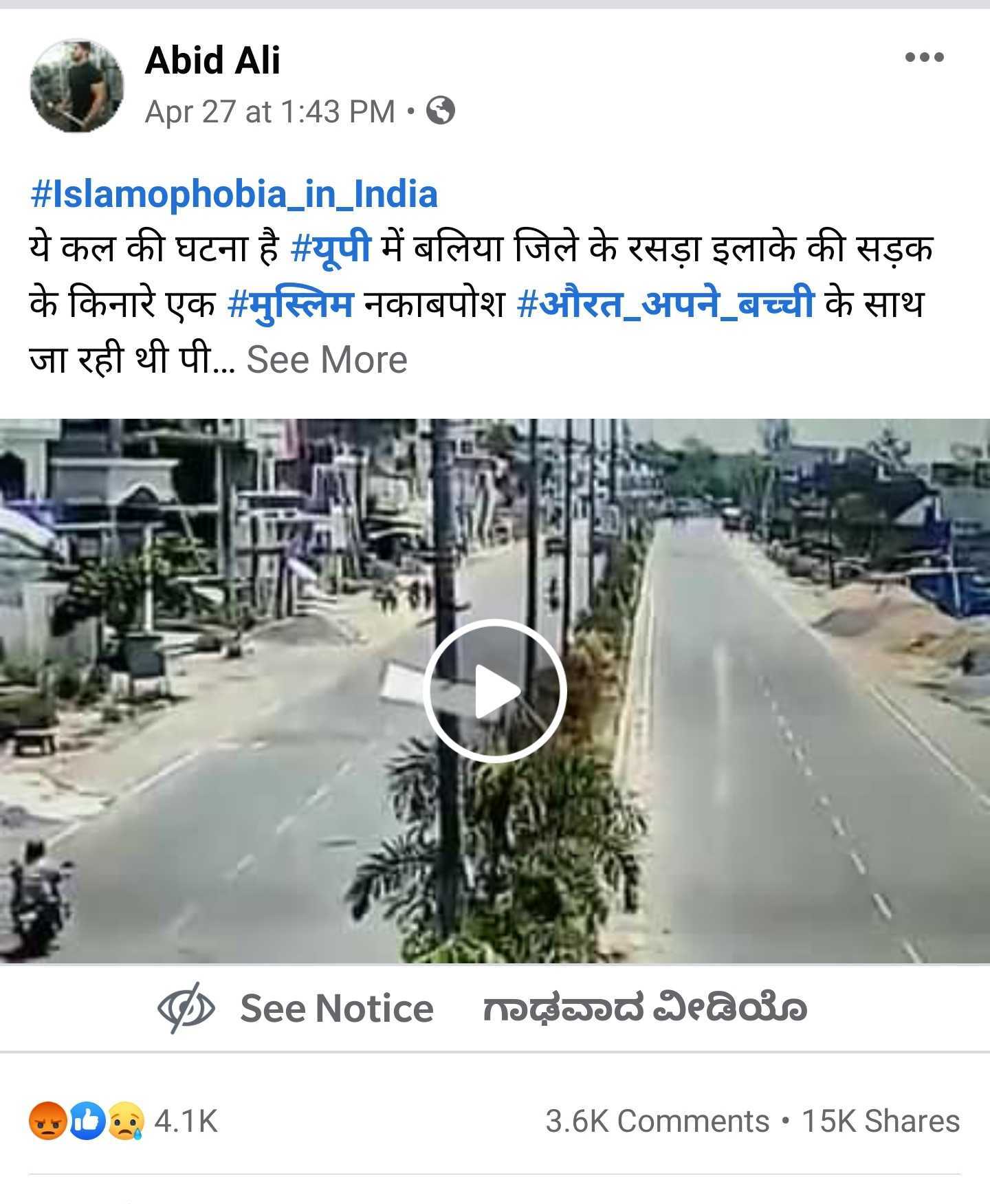This screenshot has height=1204, width=990.
Task: Open the #यूपी hashtag link
Action: click(331, 249)
